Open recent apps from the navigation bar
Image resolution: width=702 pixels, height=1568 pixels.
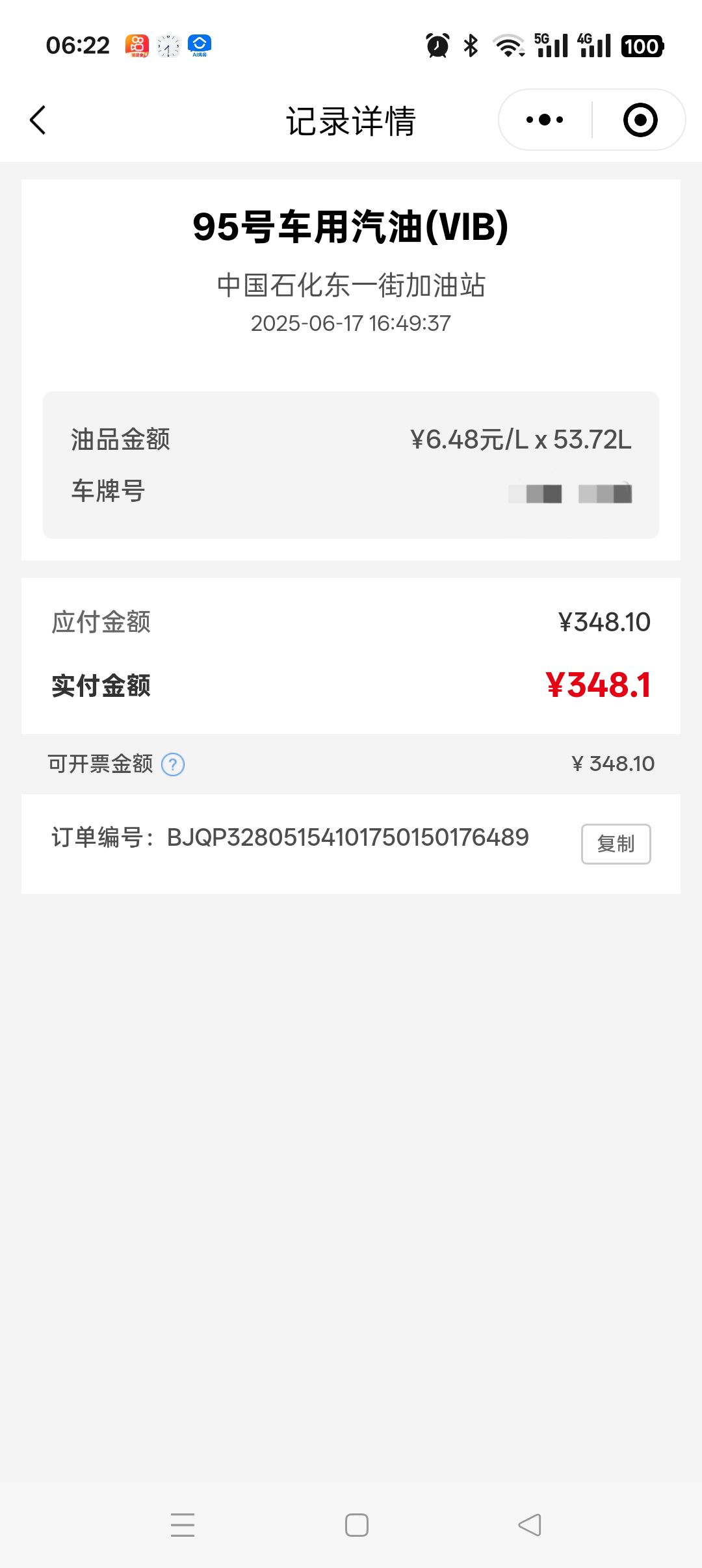tap(183, 1524)
